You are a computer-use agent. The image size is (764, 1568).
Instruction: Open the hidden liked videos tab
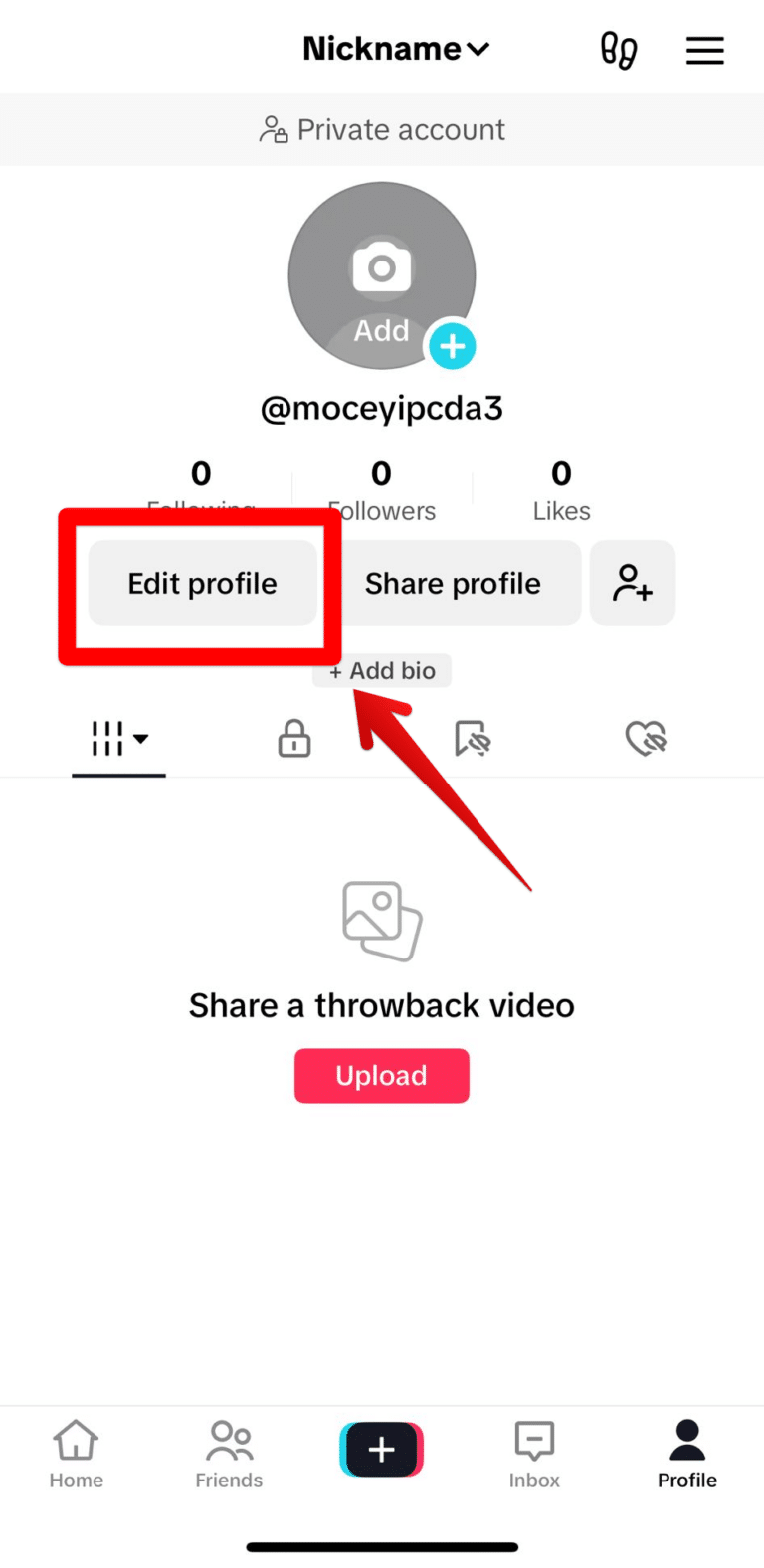[646, 738]
